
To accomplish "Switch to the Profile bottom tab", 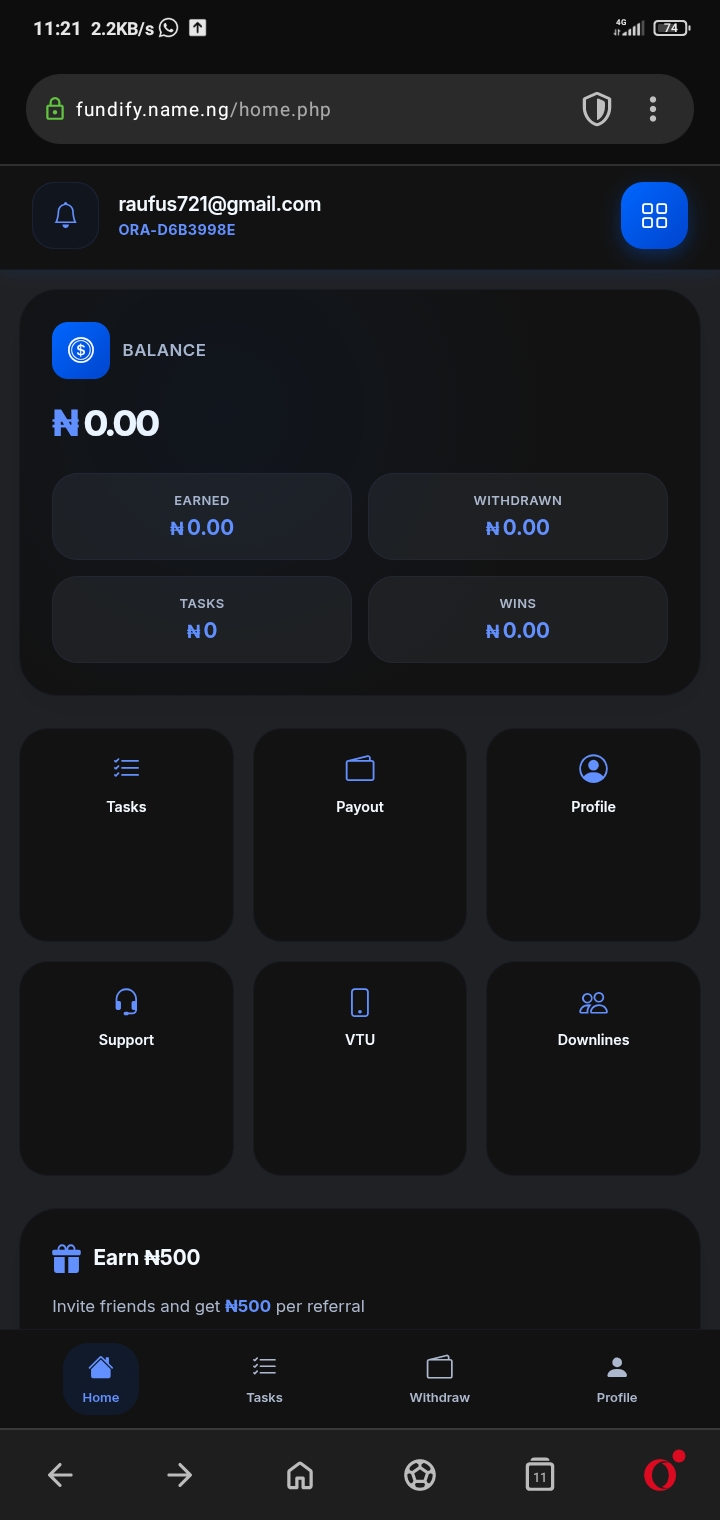I will click(x=616, y=1379).
